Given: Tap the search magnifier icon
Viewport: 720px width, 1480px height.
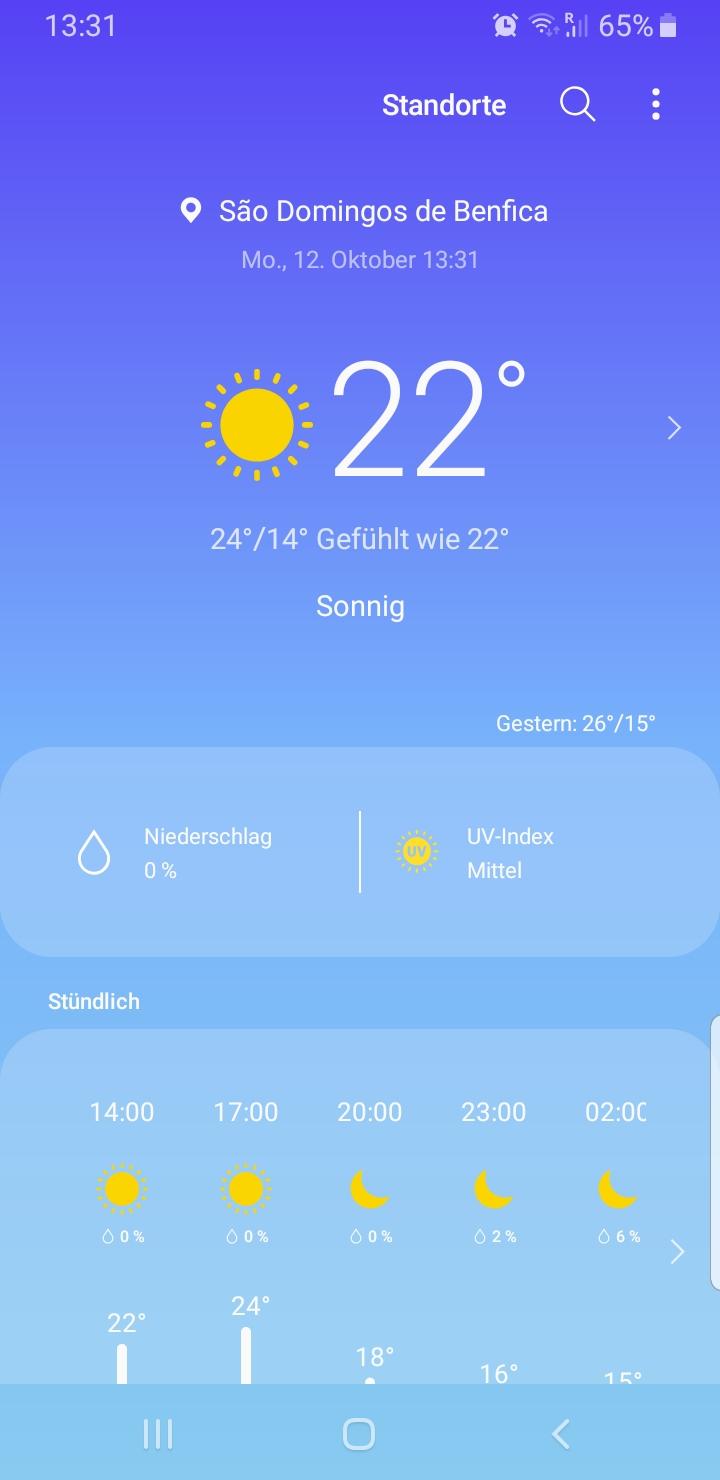Looking at the screenshot, I should (x=577, y=104).
